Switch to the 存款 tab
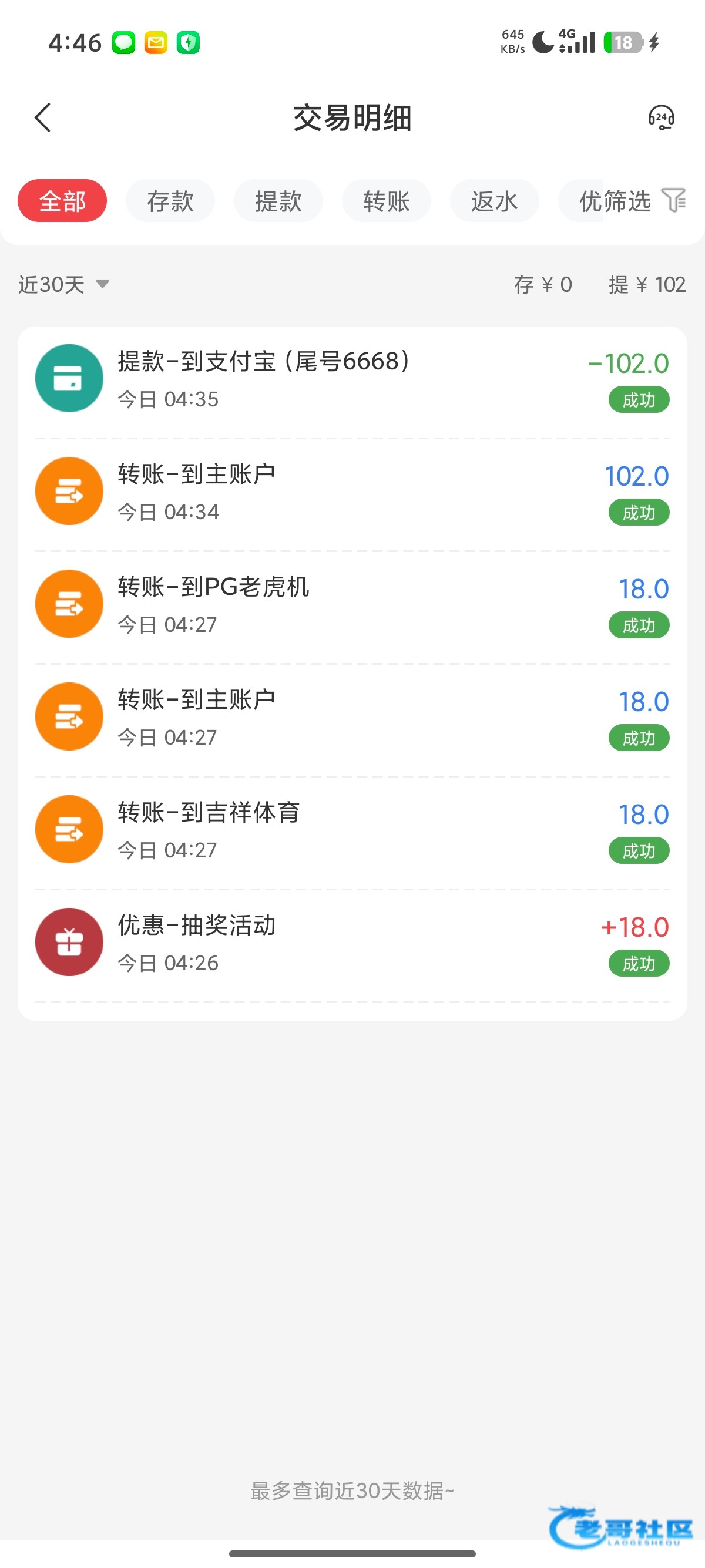Screen dimensions: 705x1568 [x=170, y=201]
